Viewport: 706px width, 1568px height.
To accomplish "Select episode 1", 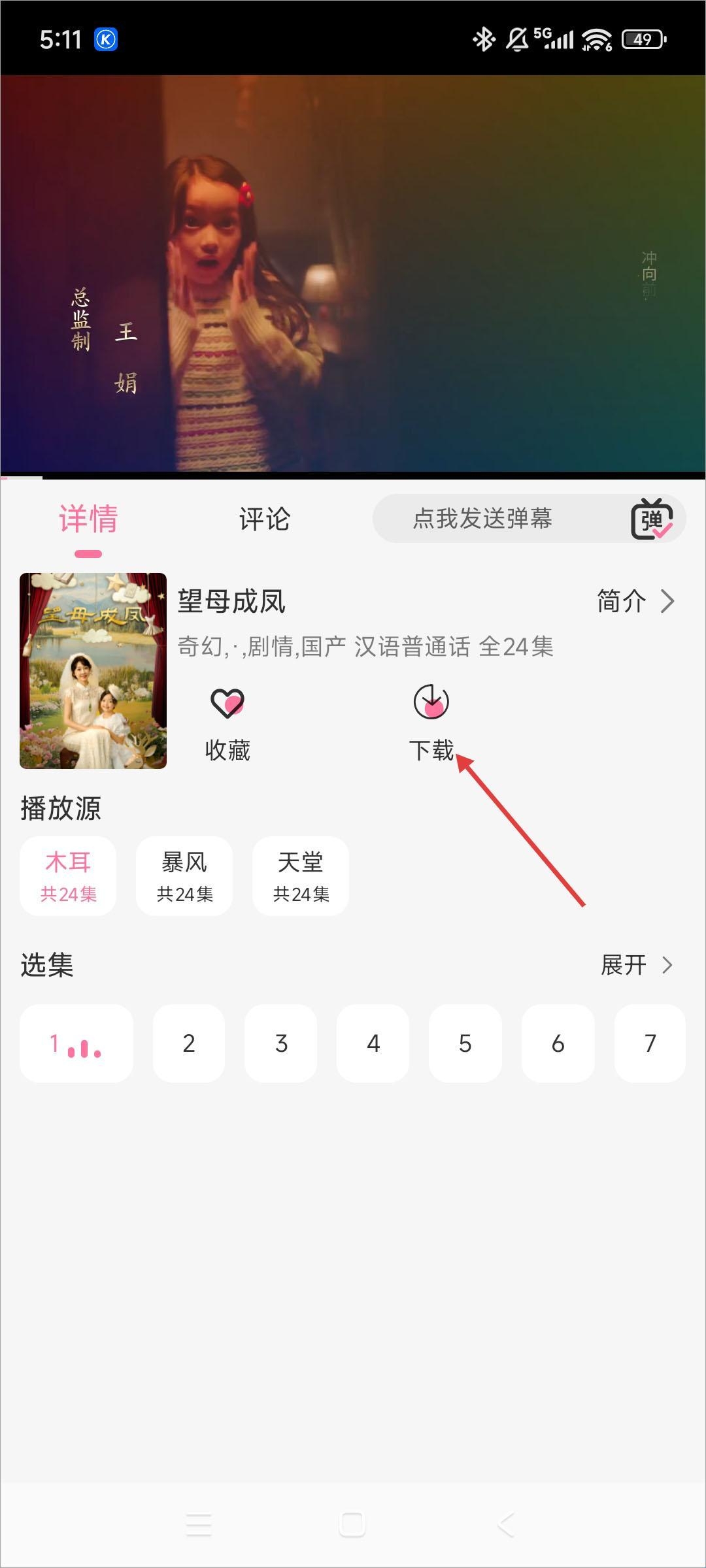I will (x=76, y=1043).
